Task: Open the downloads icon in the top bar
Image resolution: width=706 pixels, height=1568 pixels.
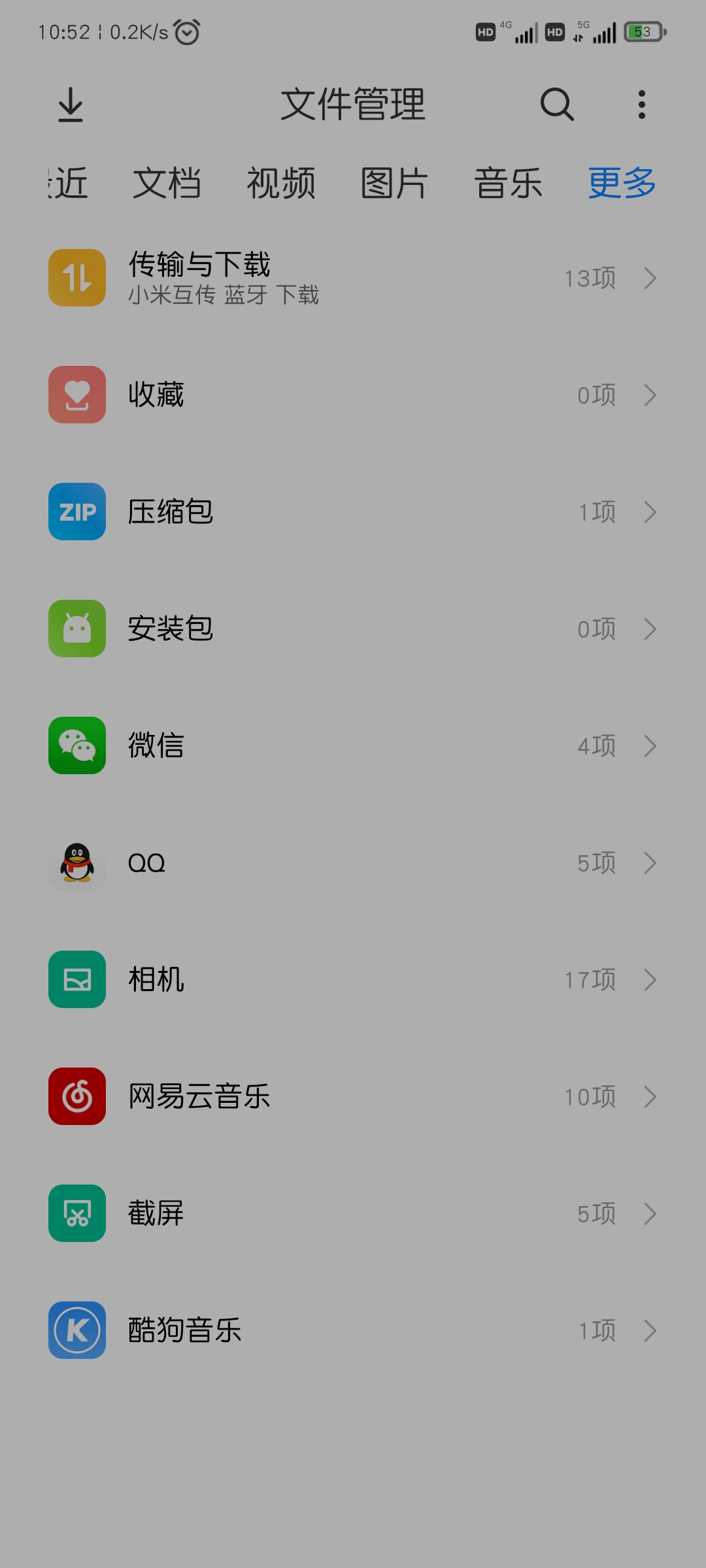Action: [71, 105]
